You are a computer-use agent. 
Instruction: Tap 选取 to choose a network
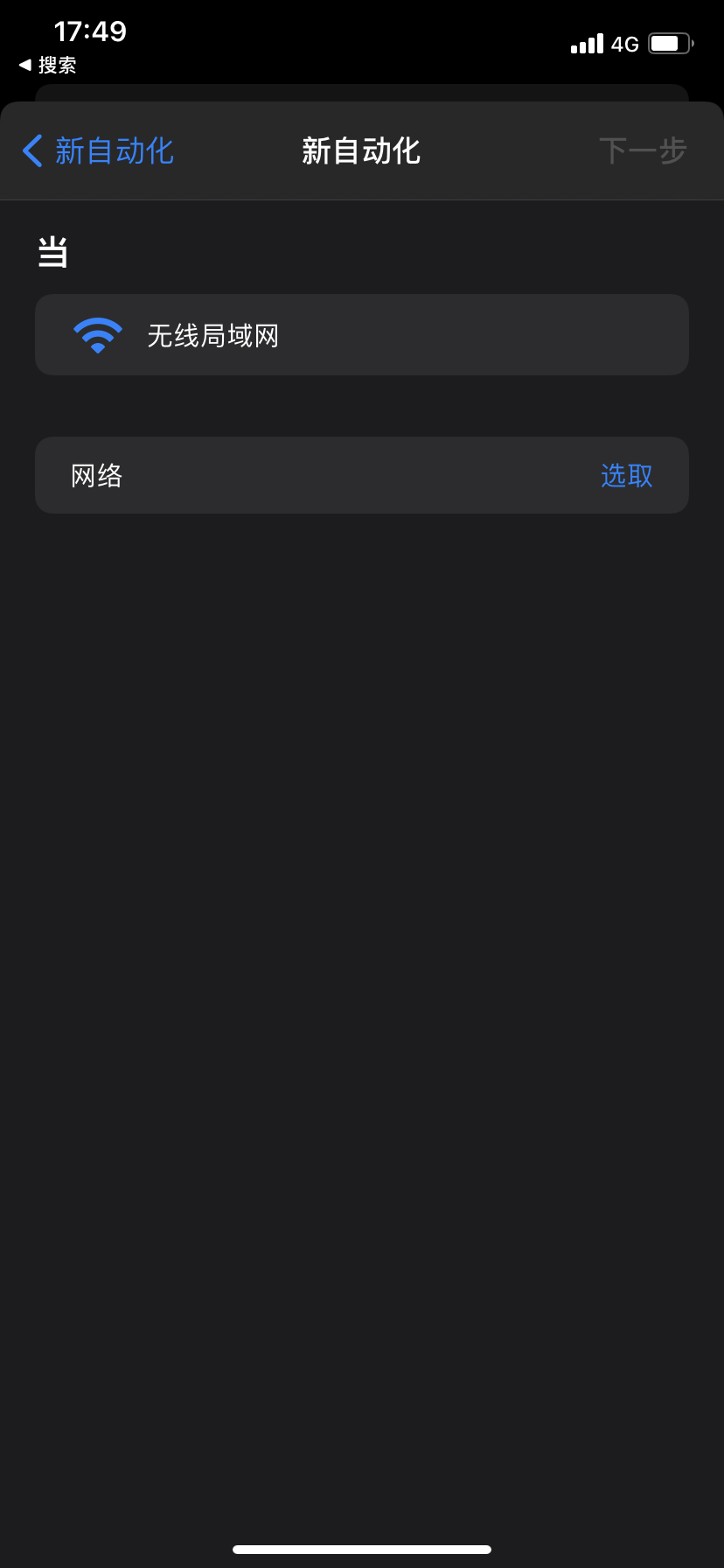click(x=626, y=475)
